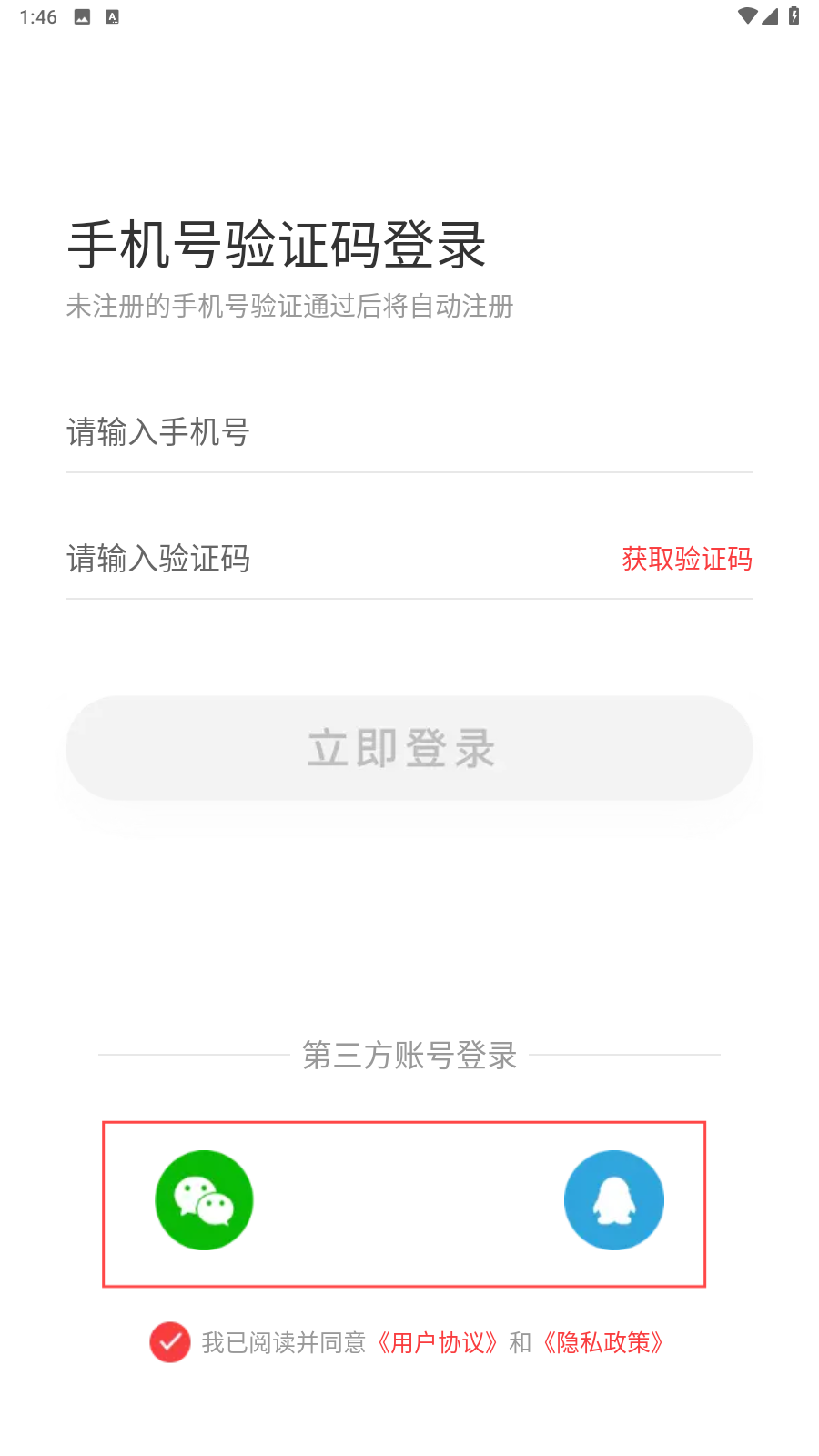
Task: Log in with QQ penguin icon
Action: click(x=614, y=1200)
